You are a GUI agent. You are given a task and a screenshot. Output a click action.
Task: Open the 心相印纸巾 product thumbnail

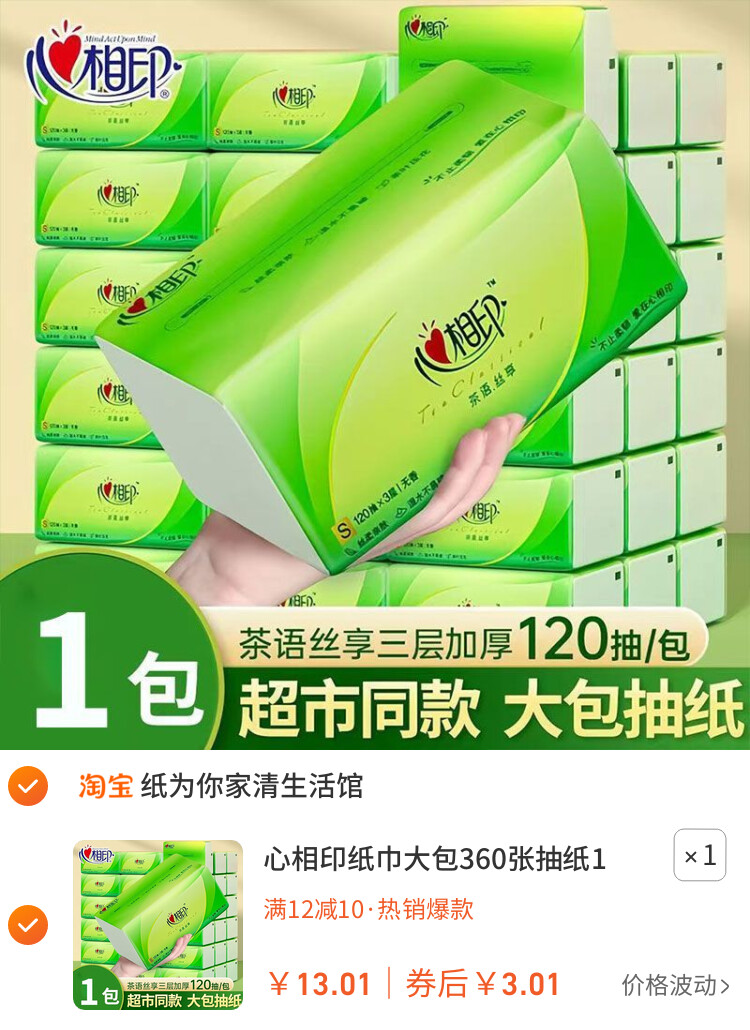(158, 925)
